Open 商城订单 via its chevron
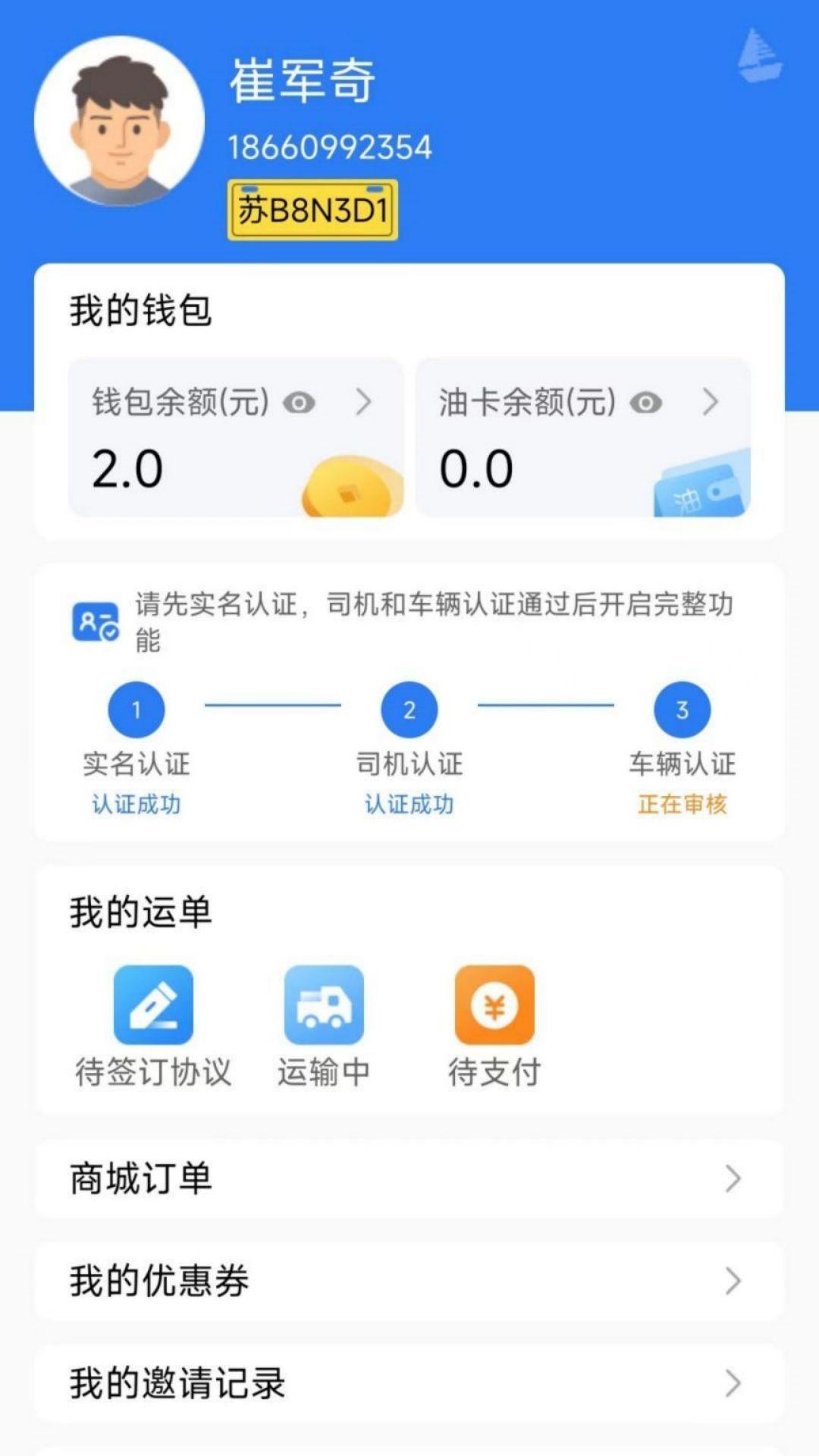The height and width of the screenshot is (1456, 819). pos(731,1179)
